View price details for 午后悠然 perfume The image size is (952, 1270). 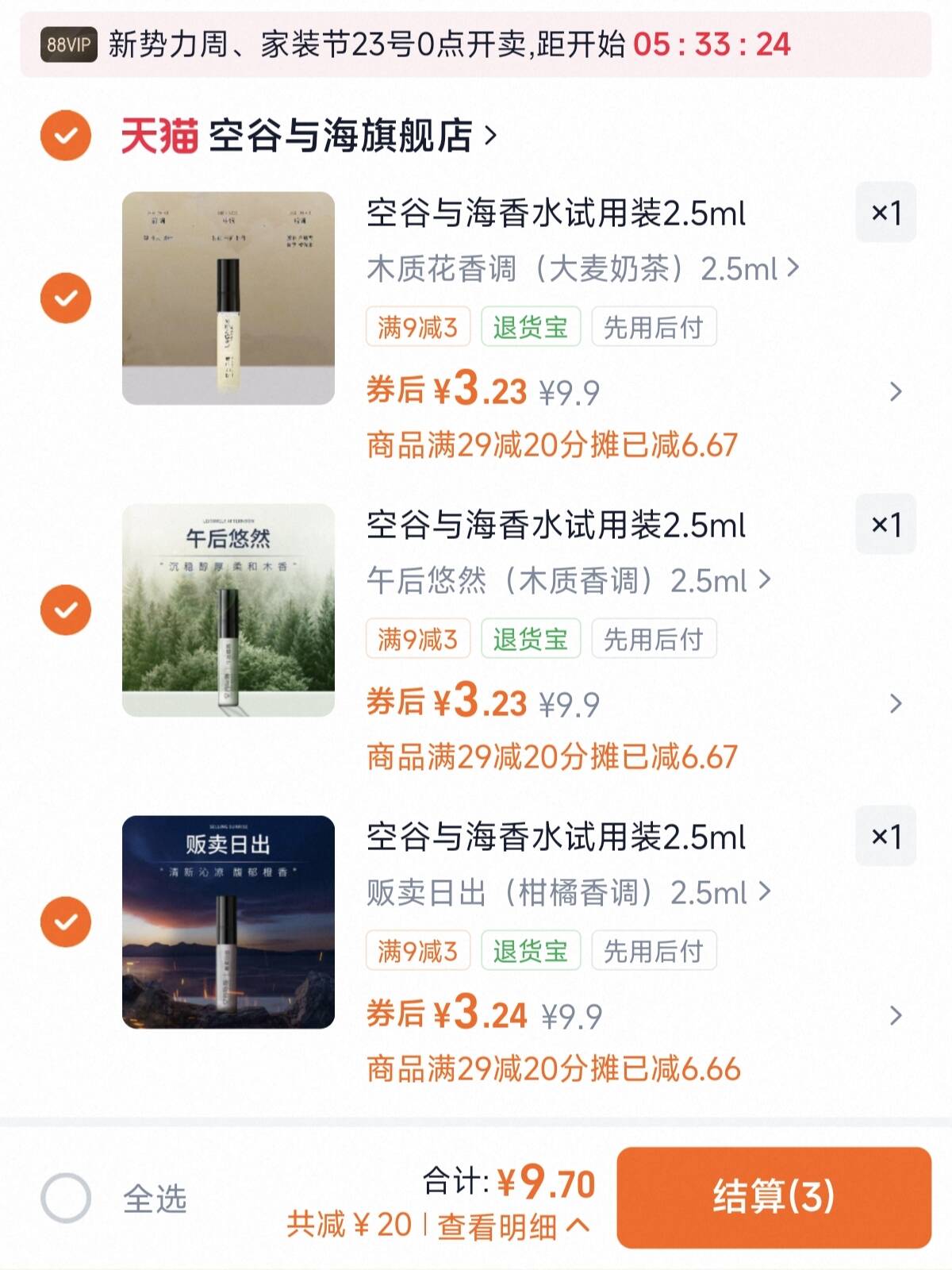click(x=895, y=703)
